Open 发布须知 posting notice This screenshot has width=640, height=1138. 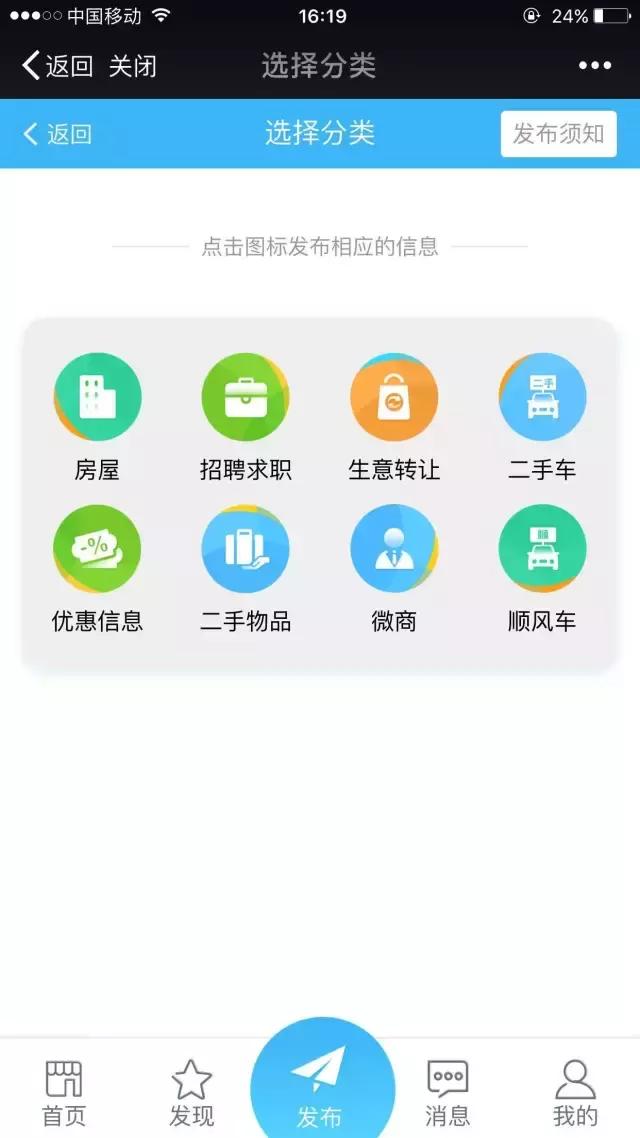(558, 134)
